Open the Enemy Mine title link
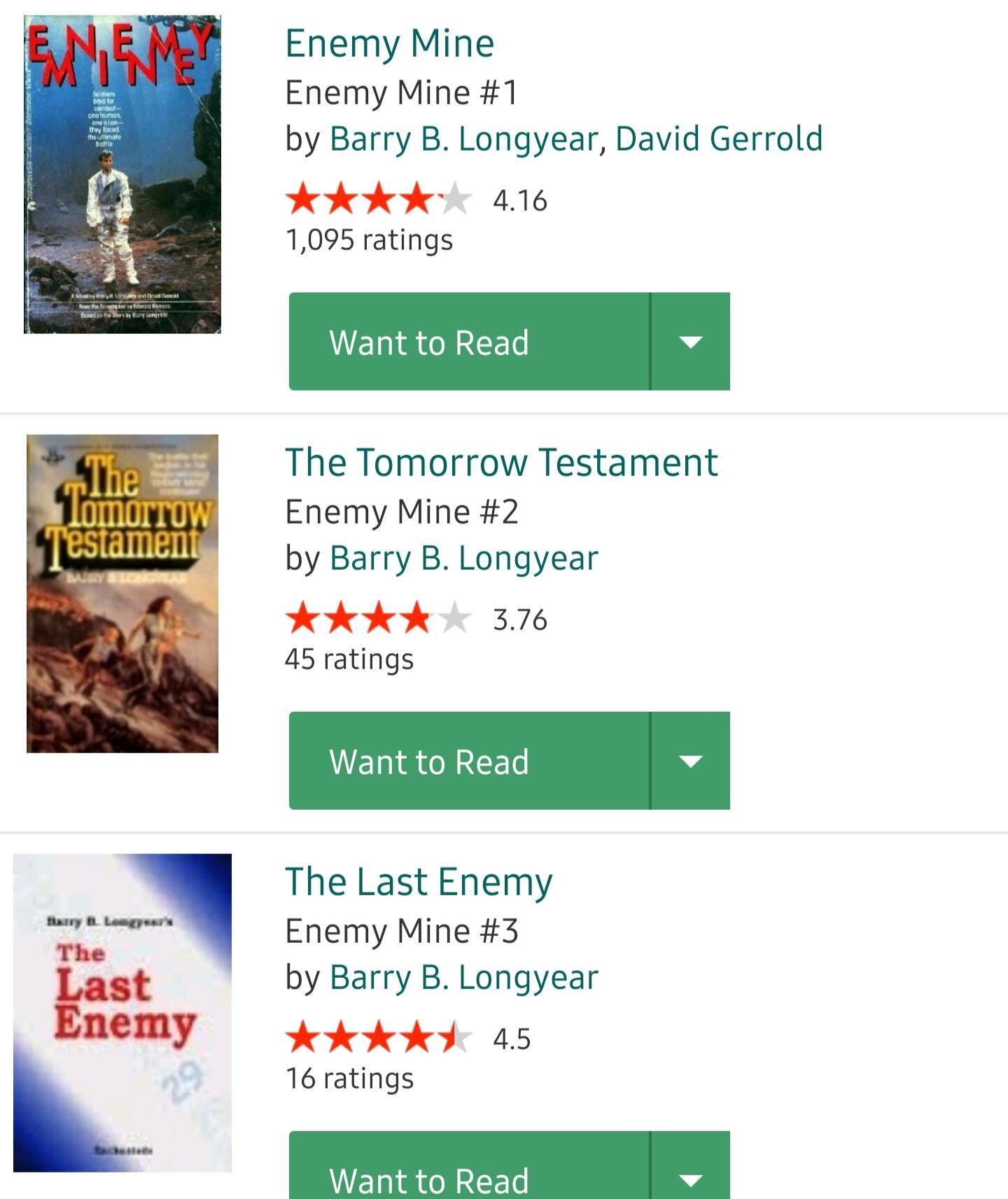 coord(389,43)
